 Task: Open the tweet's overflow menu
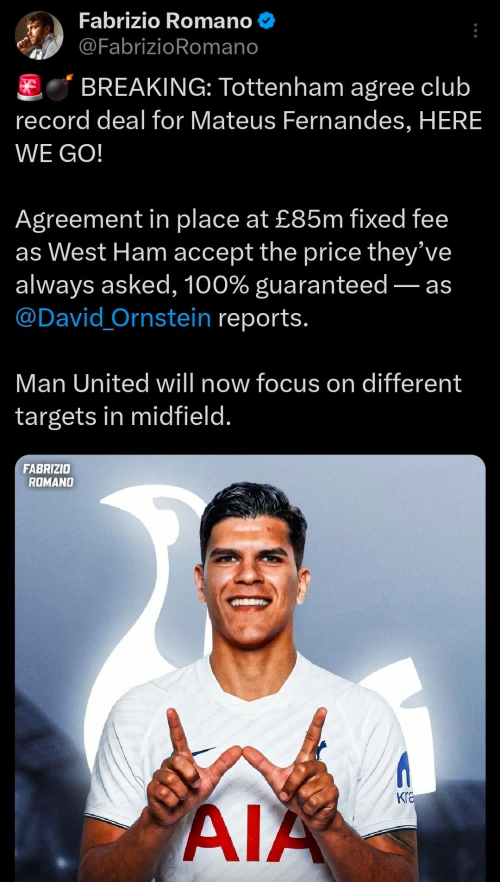coord(475,31)
